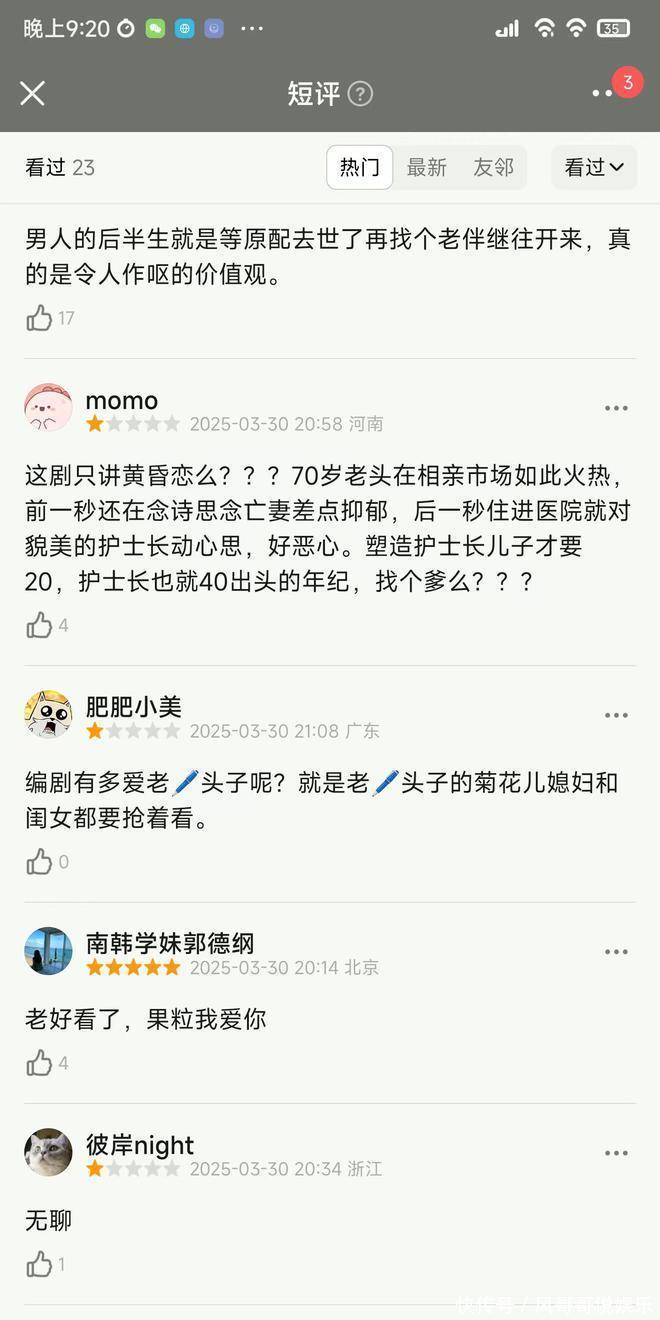Open momo's profile avatar
The height and width of the screenshot is (1320, 660).
tap(48, 408)
